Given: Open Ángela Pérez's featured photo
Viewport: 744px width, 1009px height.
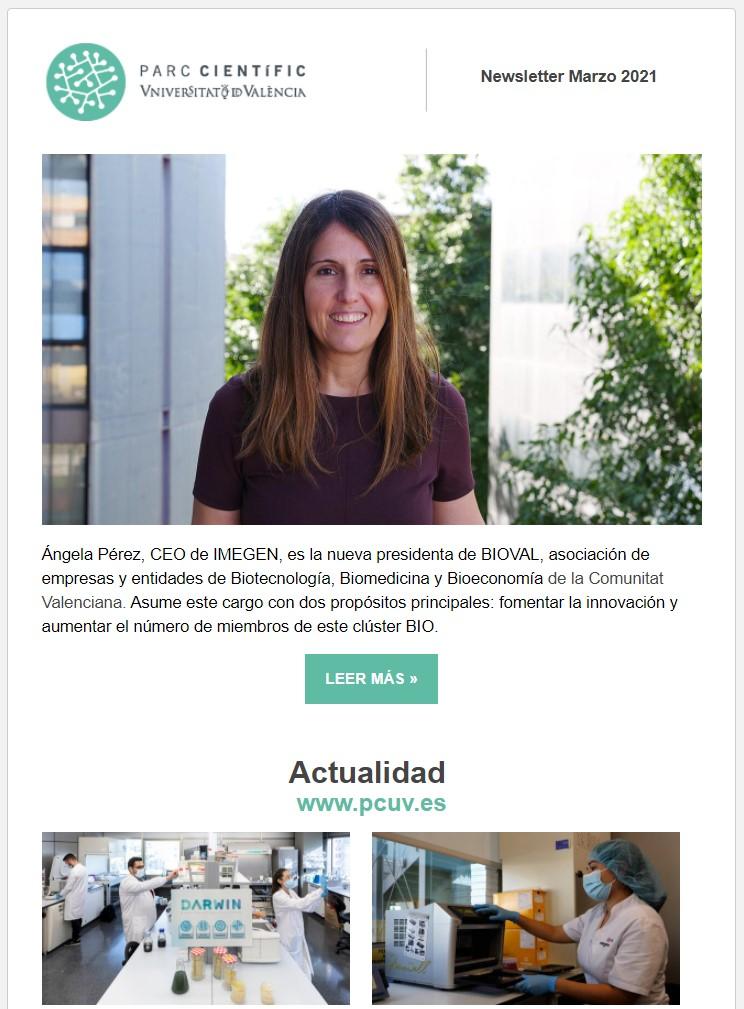Looking at the screenshot, I should (x=371, y=339).
